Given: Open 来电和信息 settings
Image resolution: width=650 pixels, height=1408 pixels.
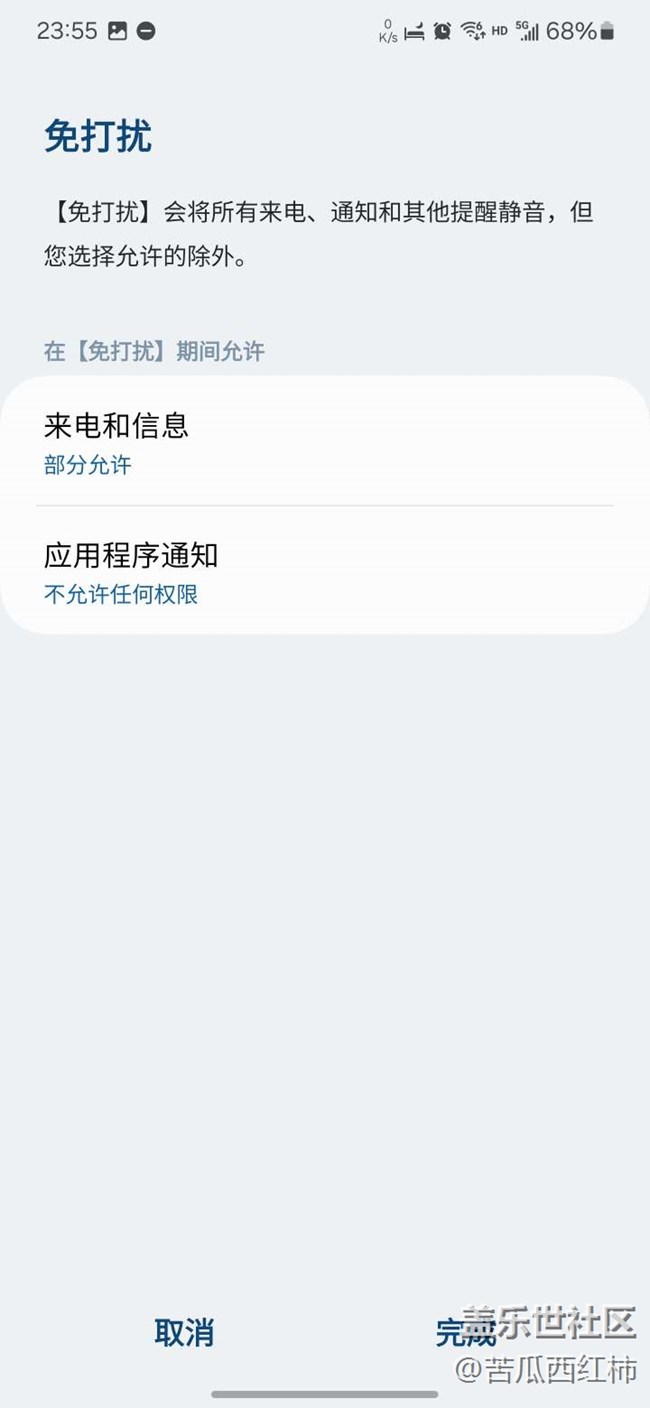Looking at the screenshot, I should (324, 441).
